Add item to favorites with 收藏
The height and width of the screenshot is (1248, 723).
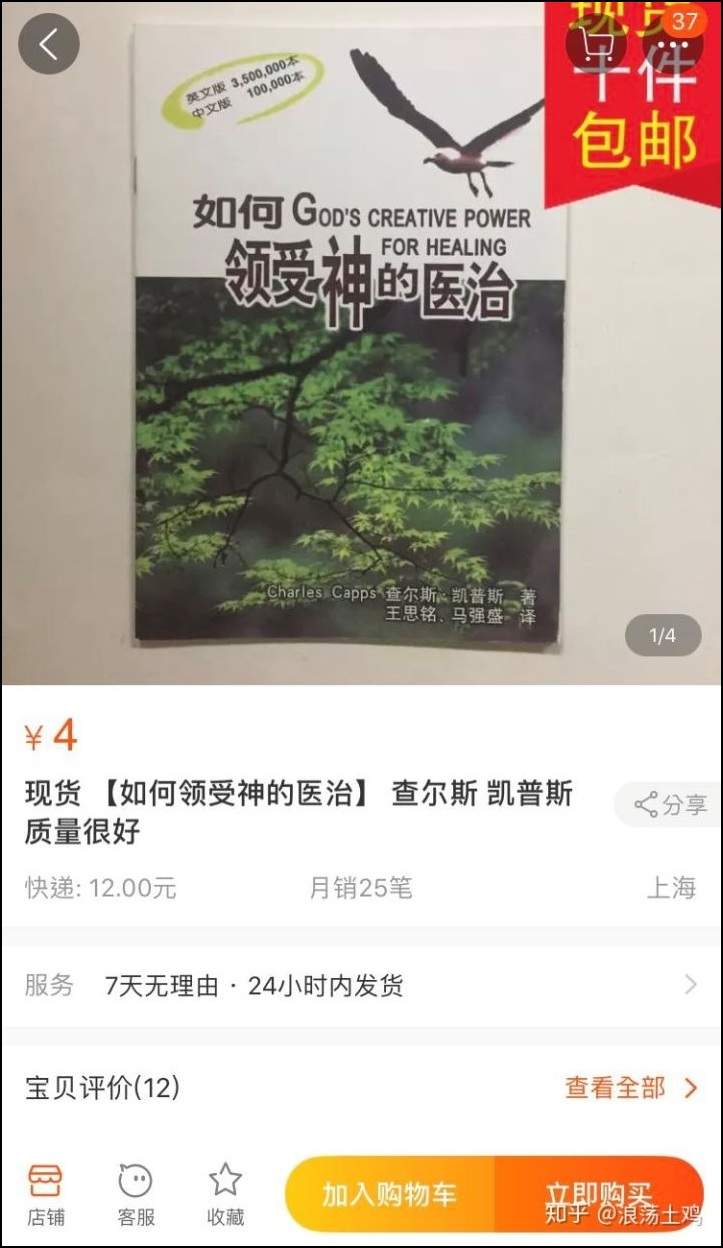pos(225,1194)
